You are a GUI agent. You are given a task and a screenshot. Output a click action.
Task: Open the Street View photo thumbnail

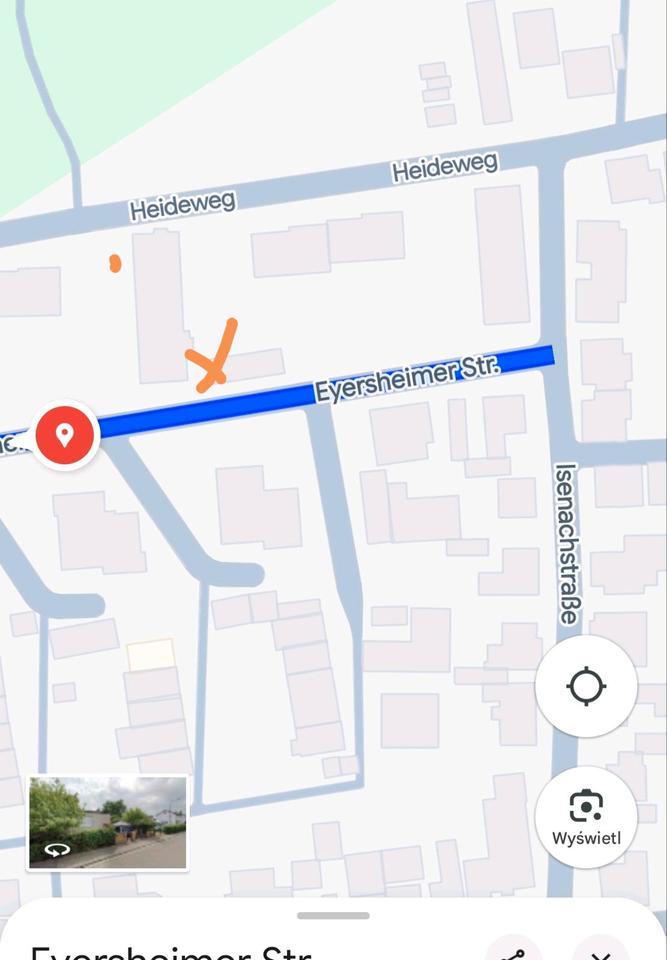click(107, 822)
